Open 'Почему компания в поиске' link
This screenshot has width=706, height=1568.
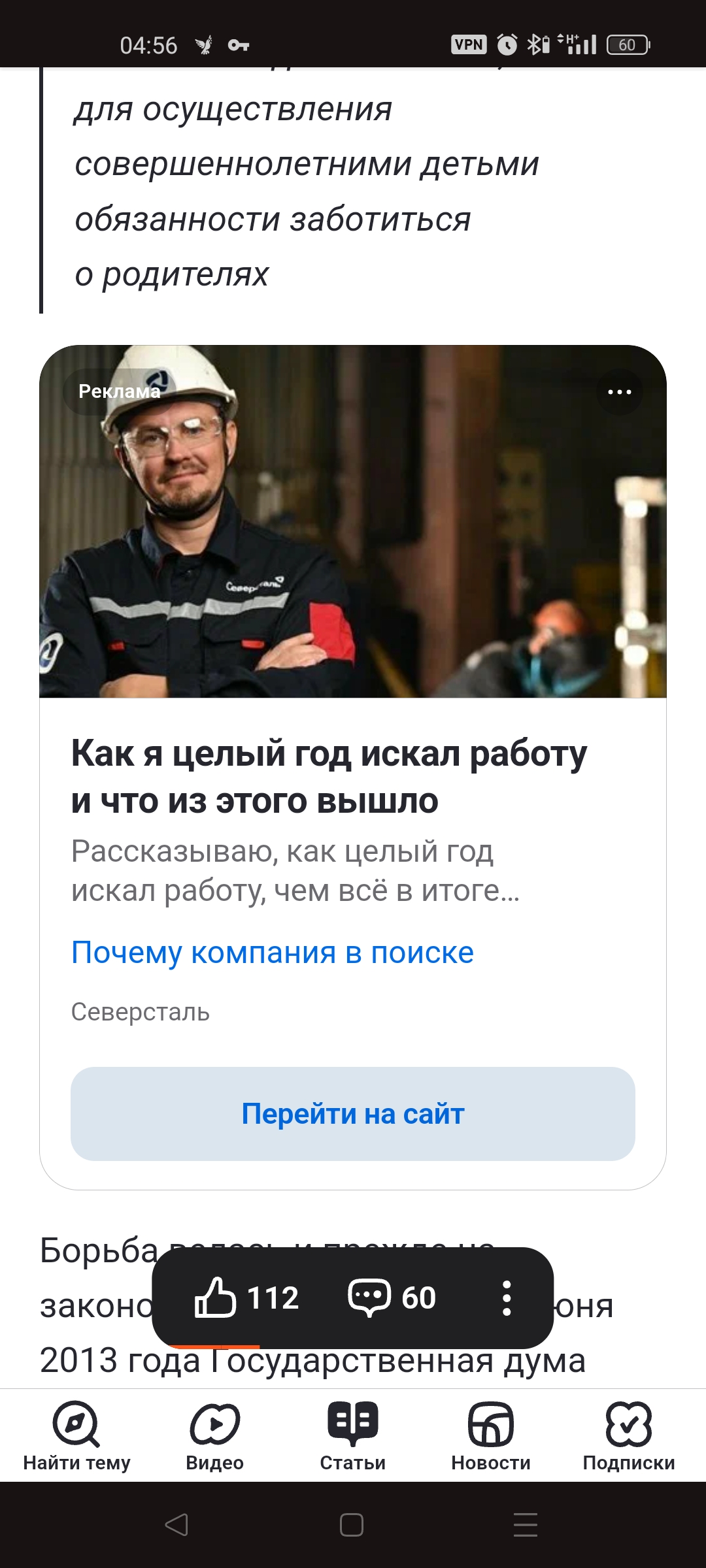[x=272, y=953]
